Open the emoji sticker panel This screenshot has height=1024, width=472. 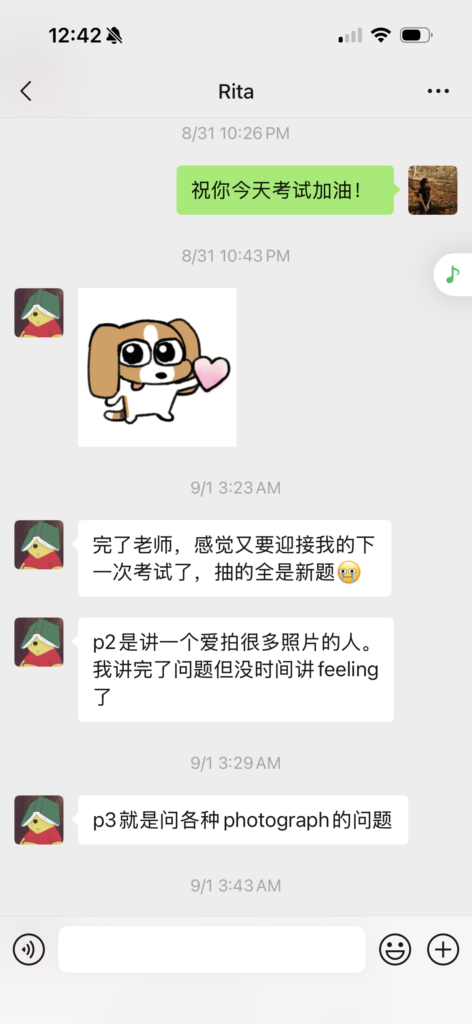coord(395,949)
